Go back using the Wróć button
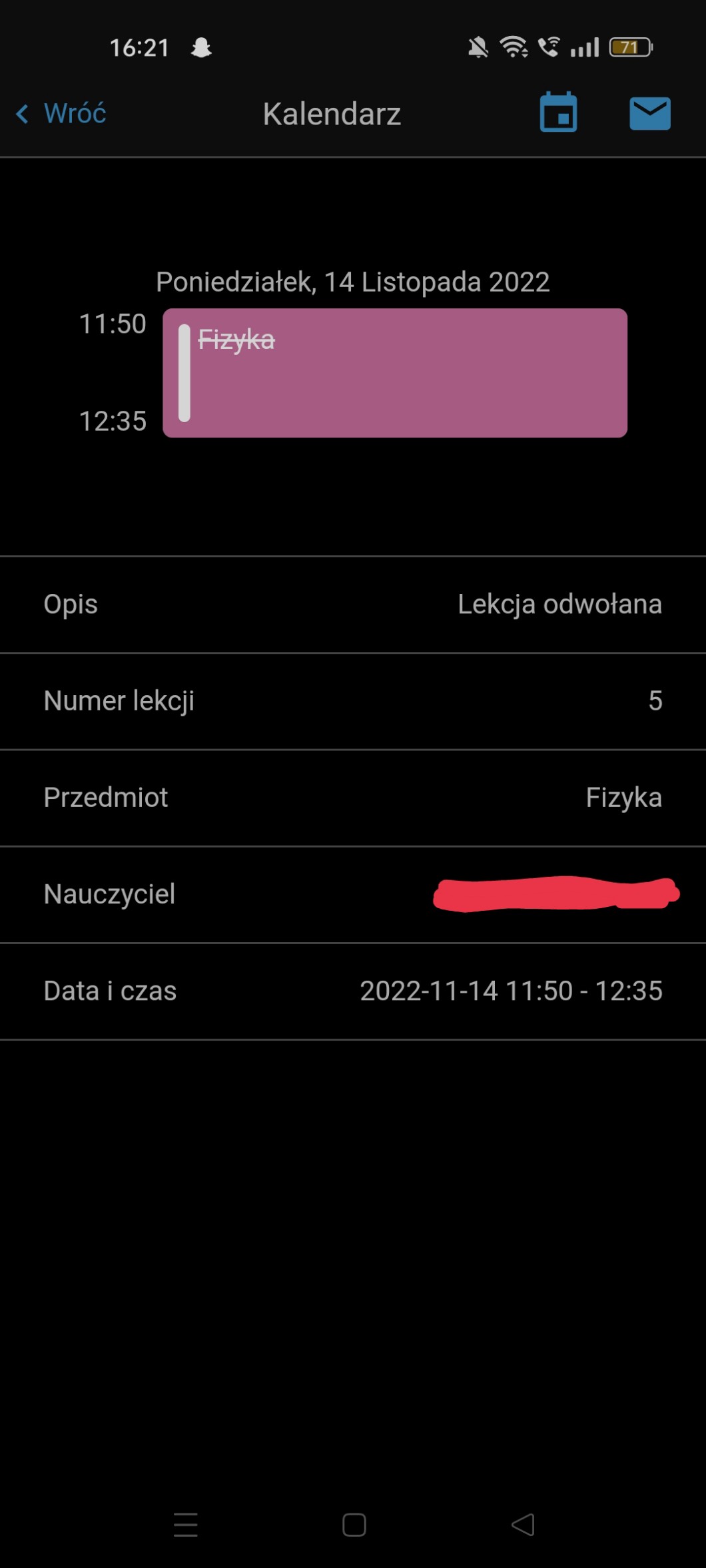706x1568 pixels. [62, 114]
